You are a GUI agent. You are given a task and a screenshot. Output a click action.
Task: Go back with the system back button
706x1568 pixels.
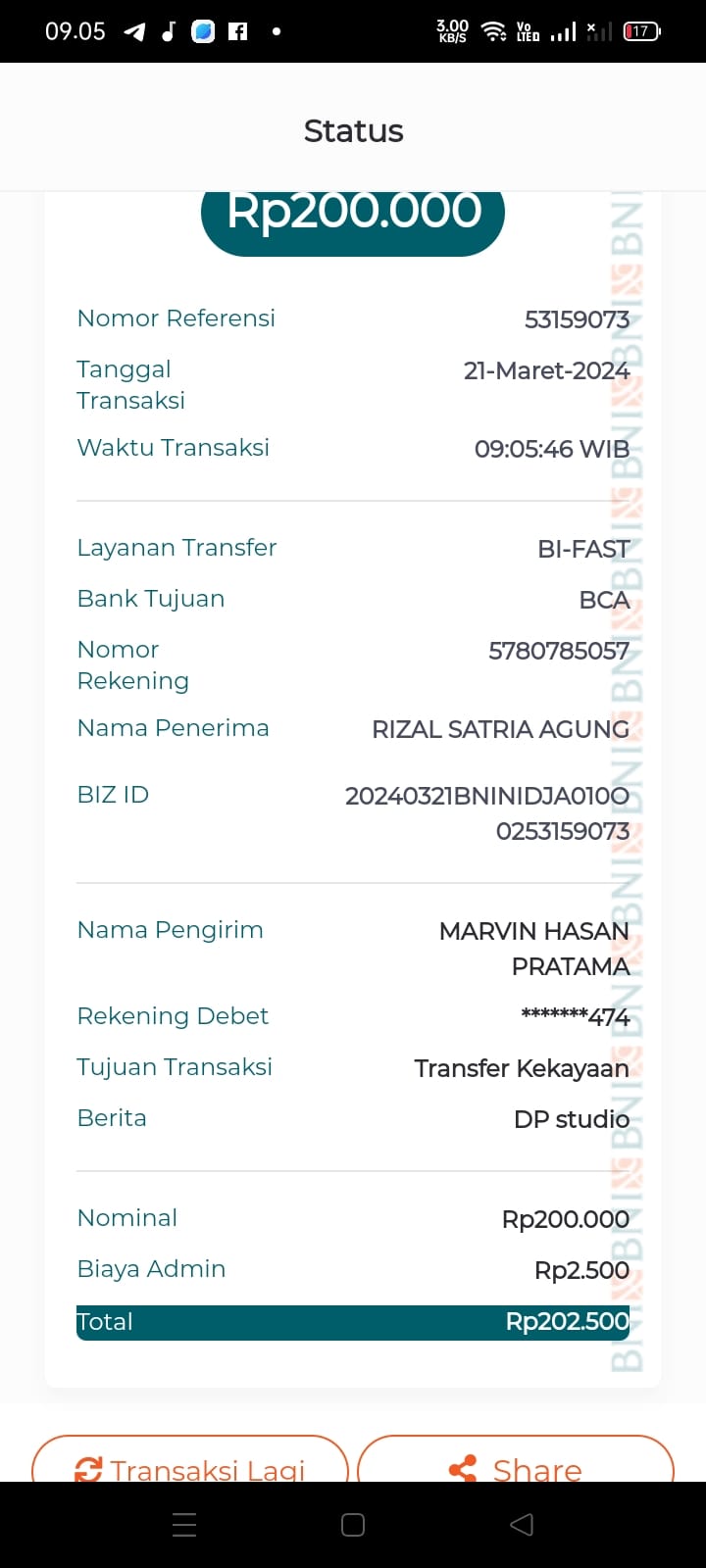click(x=522, y=1525)
